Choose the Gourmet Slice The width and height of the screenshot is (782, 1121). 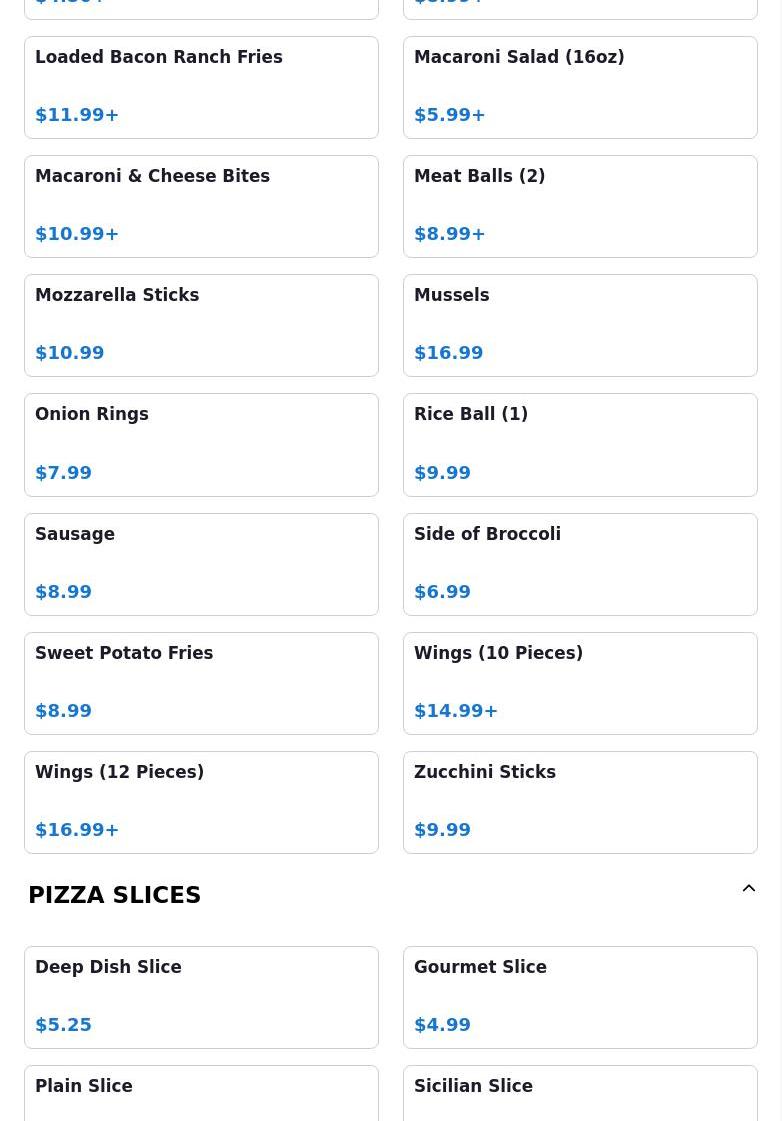point(580,997)
